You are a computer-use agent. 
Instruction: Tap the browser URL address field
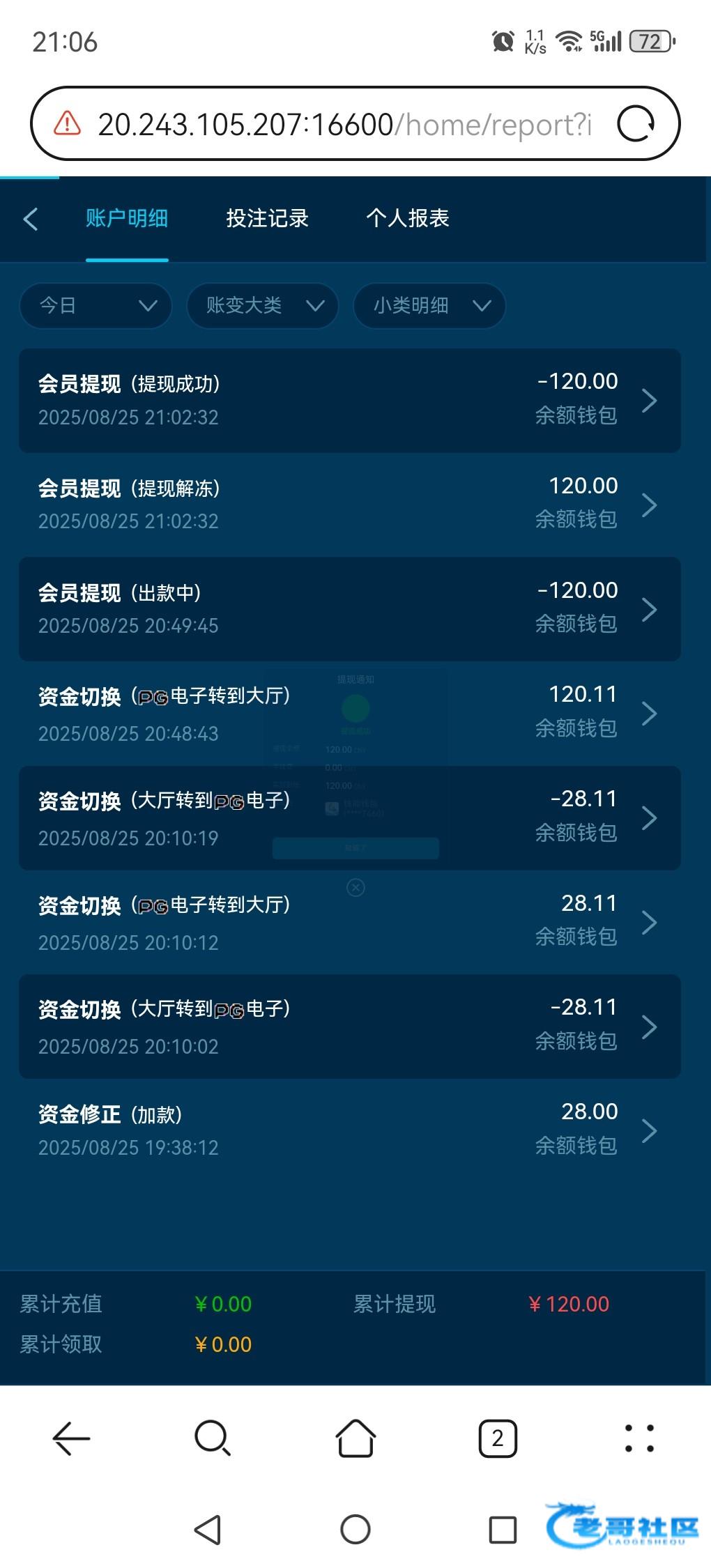point(345,125)
